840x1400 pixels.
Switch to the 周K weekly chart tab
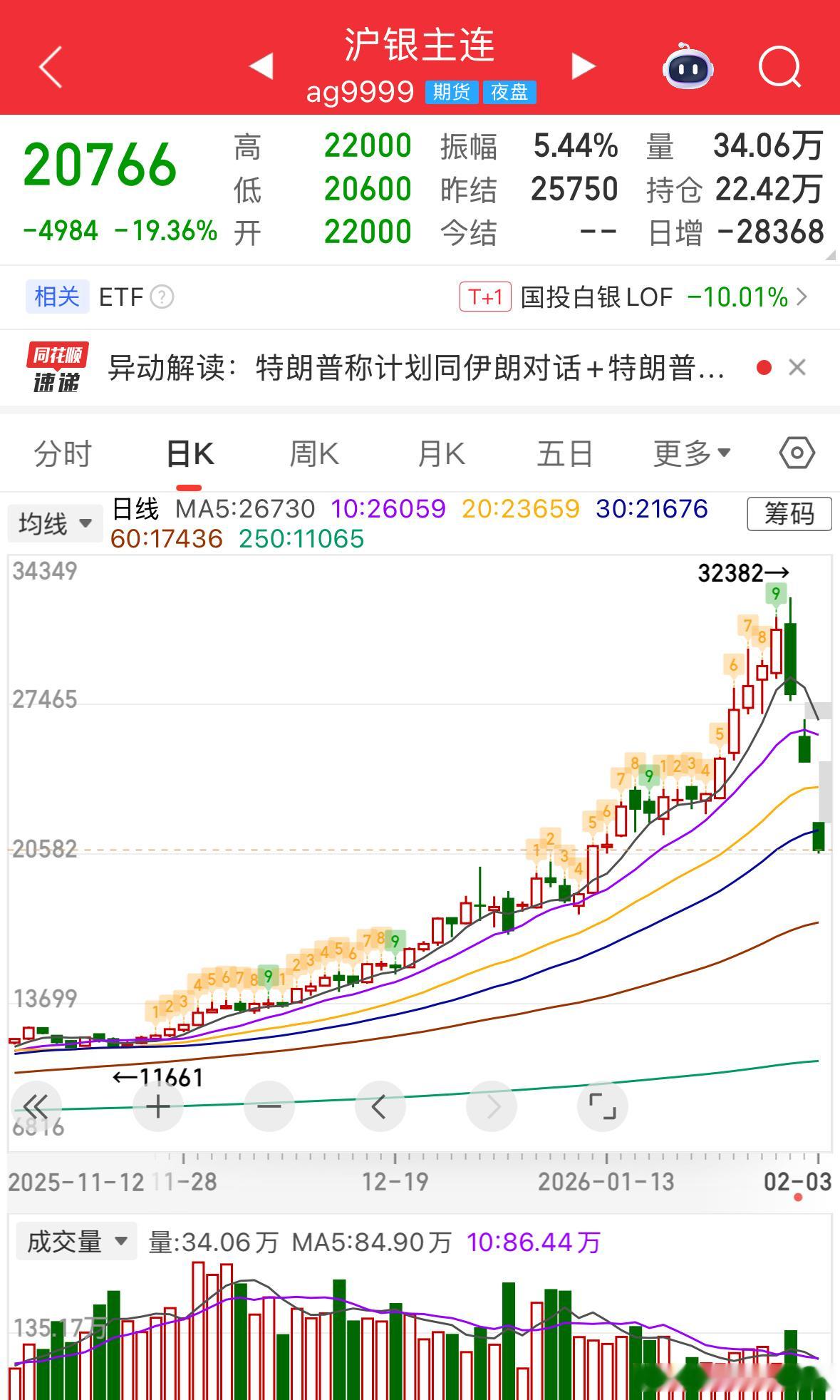313,452
